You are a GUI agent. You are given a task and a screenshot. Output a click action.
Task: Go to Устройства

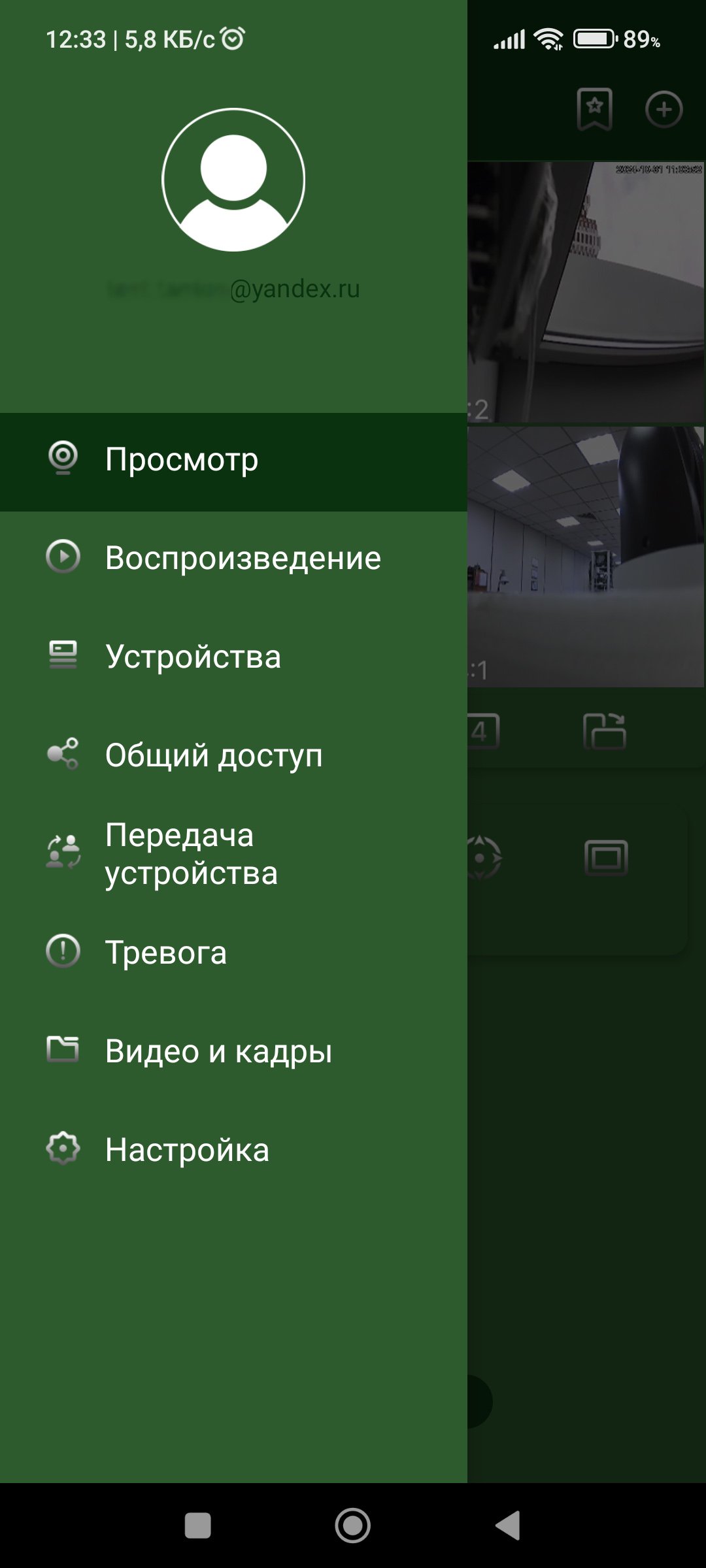(x=233, y=657)
